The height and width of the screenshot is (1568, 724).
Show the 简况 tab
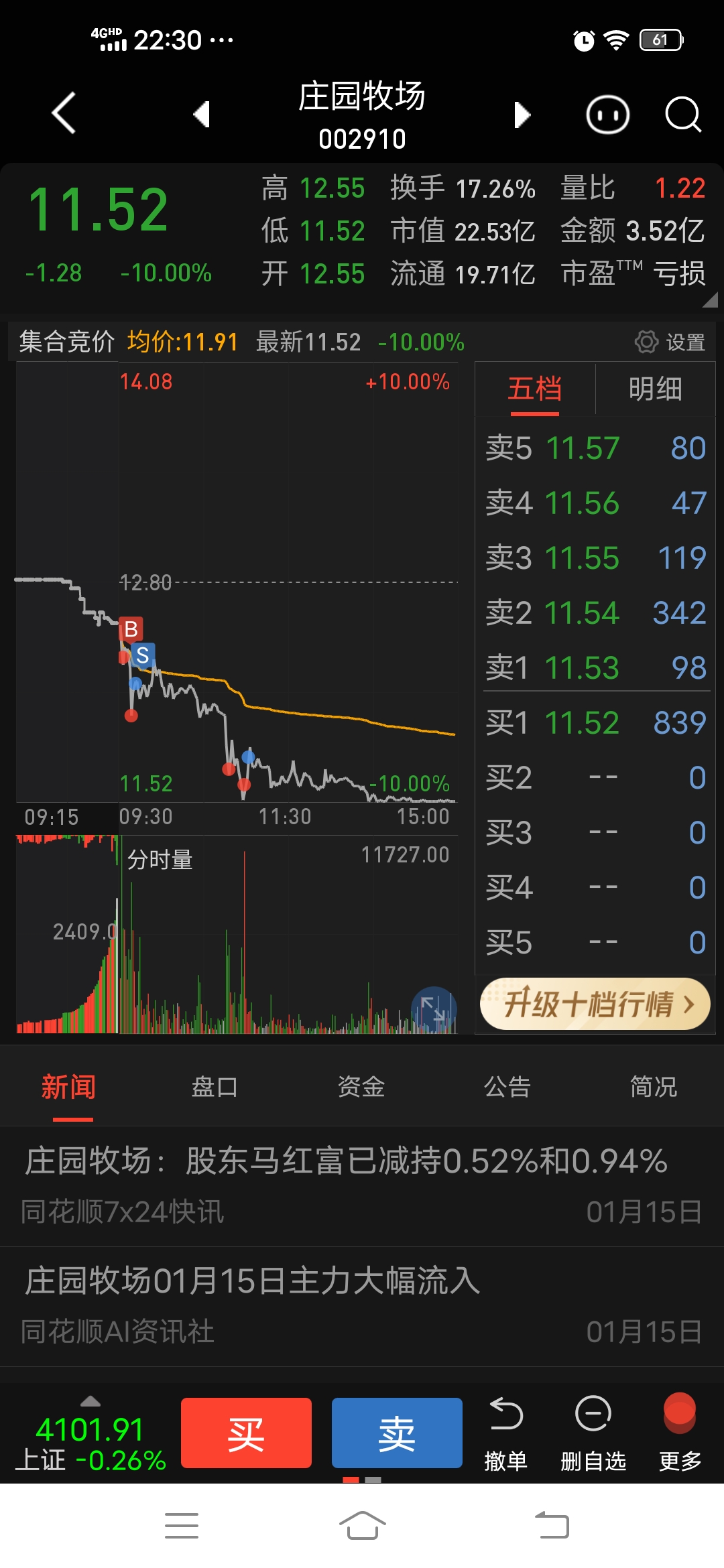[654, 1087]
